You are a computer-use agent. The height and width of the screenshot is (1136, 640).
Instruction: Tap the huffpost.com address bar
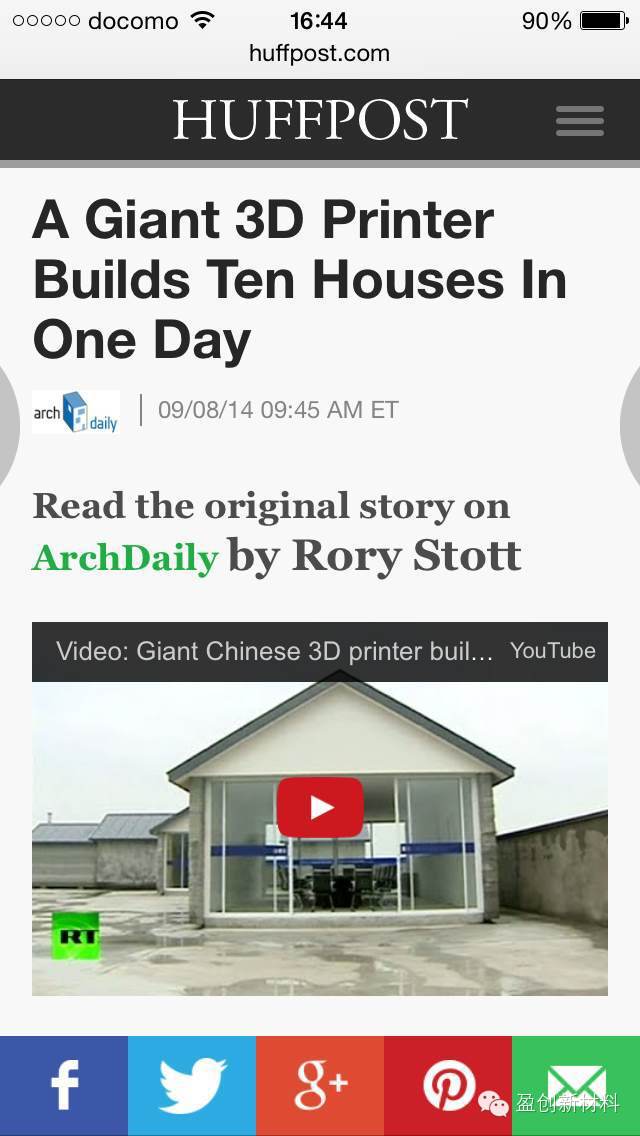point(319,54)
